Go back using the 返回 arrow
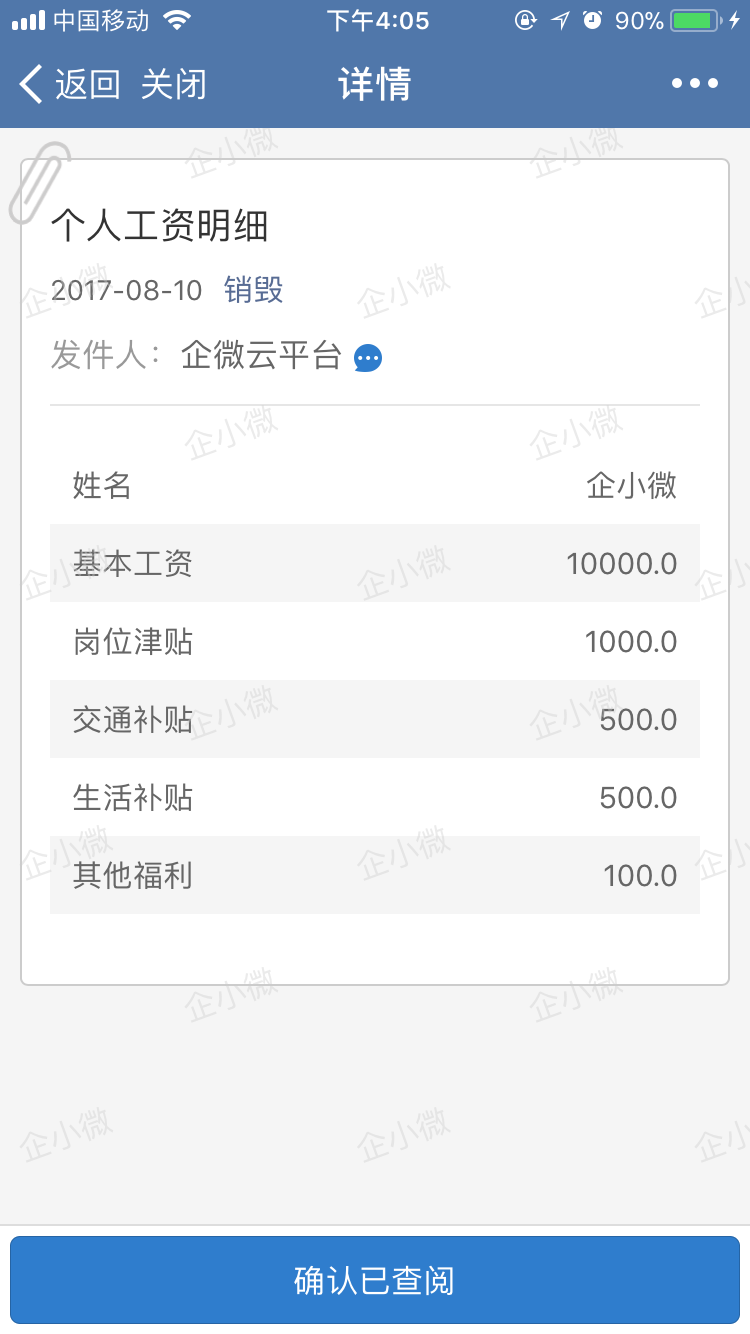750x1334 pixels. (x=70, y=84)
